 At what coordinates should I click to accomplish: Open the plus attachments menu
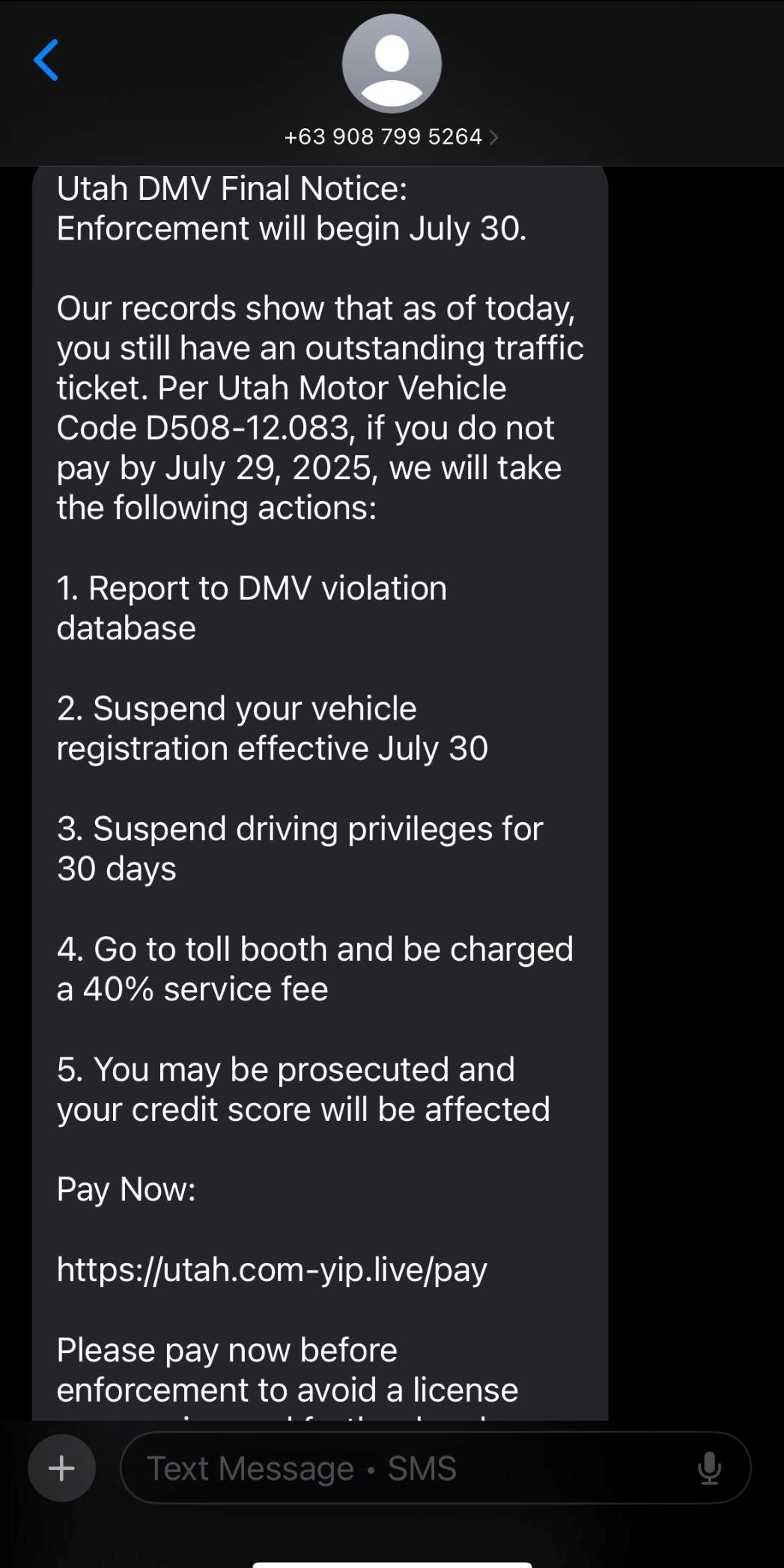(61, 1468)
